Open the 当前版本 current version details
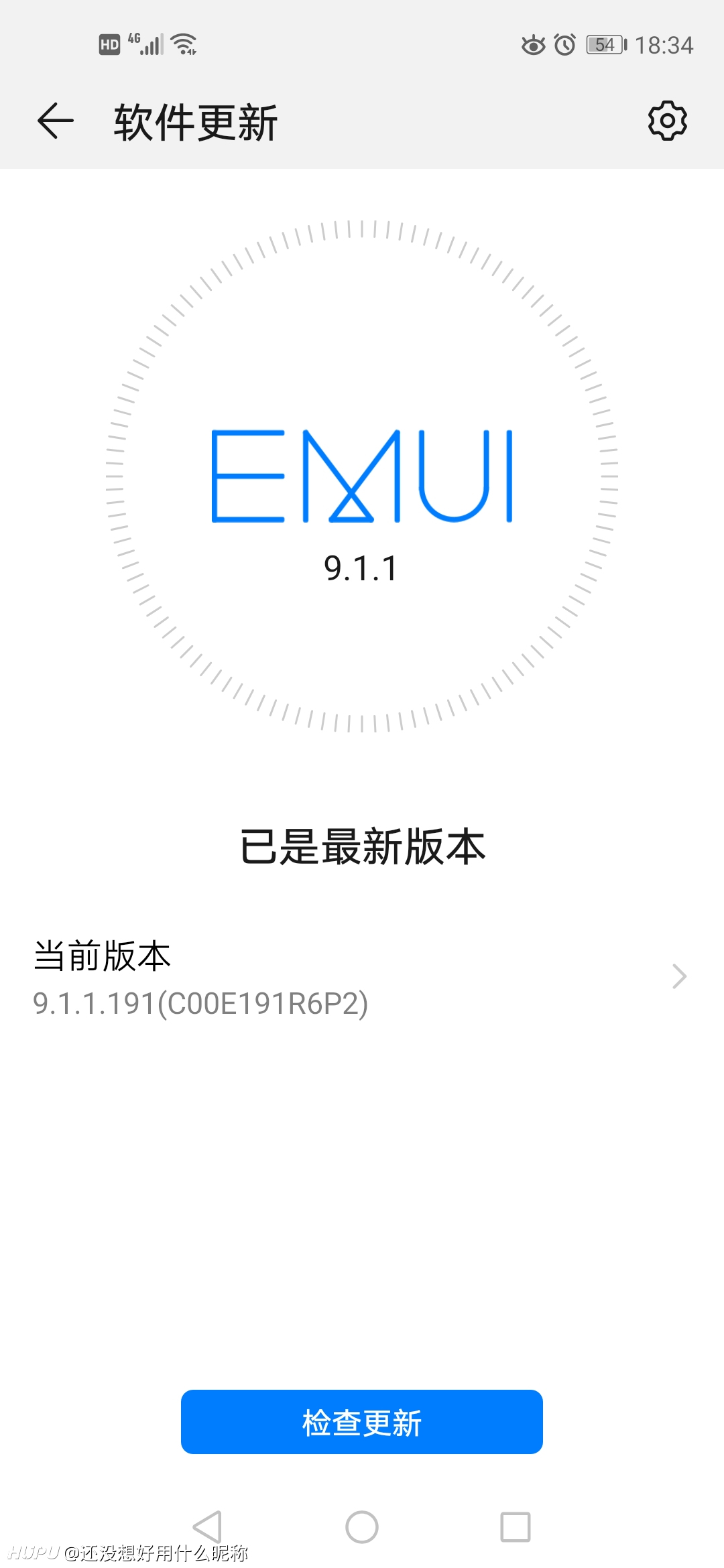This screenshot has height=1568, width=724. 362,978
